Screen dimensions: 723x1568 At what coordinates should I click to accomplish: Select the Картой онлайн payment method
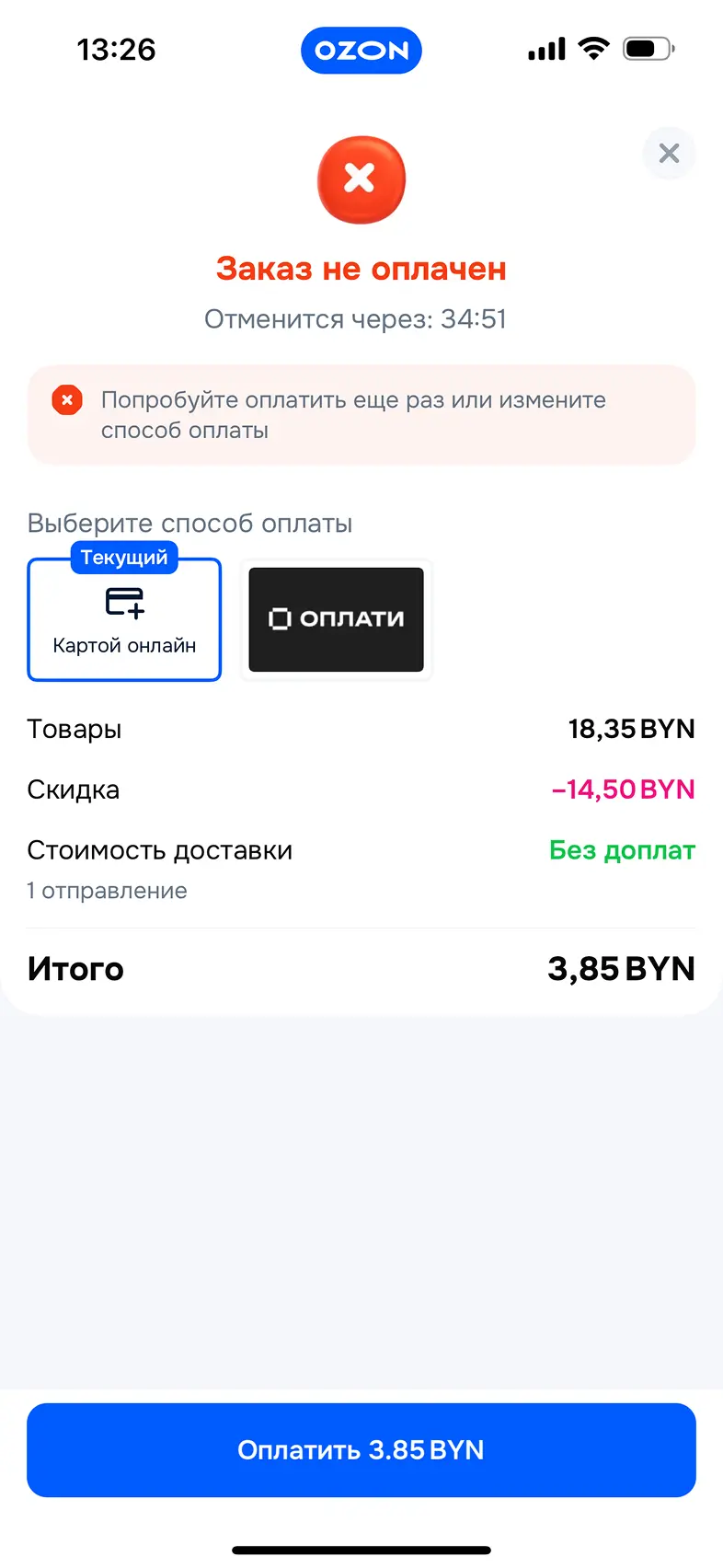click(124, 620)
